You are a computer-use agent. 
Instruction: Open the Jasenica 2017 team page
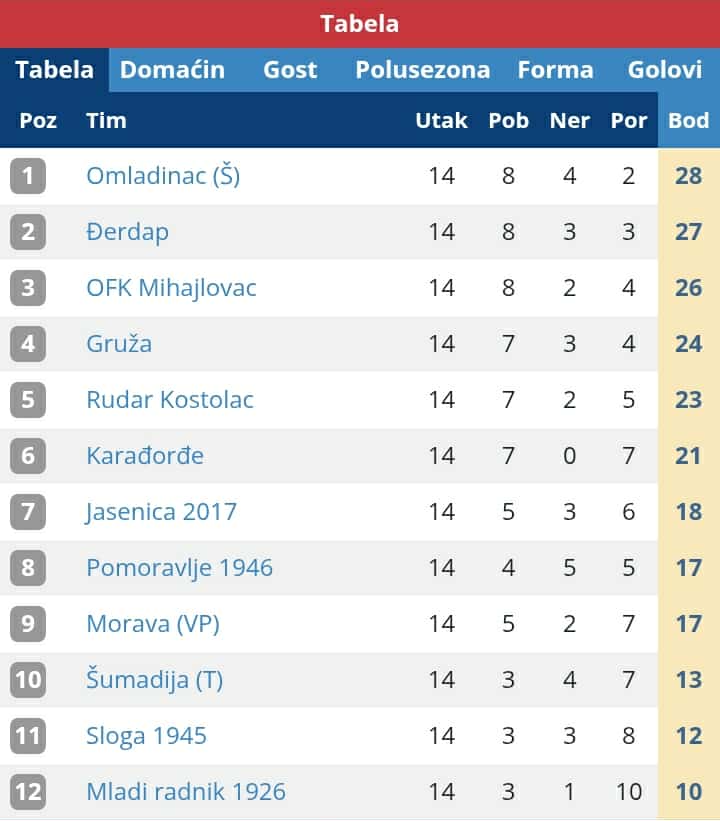click(x=161, y=512)
